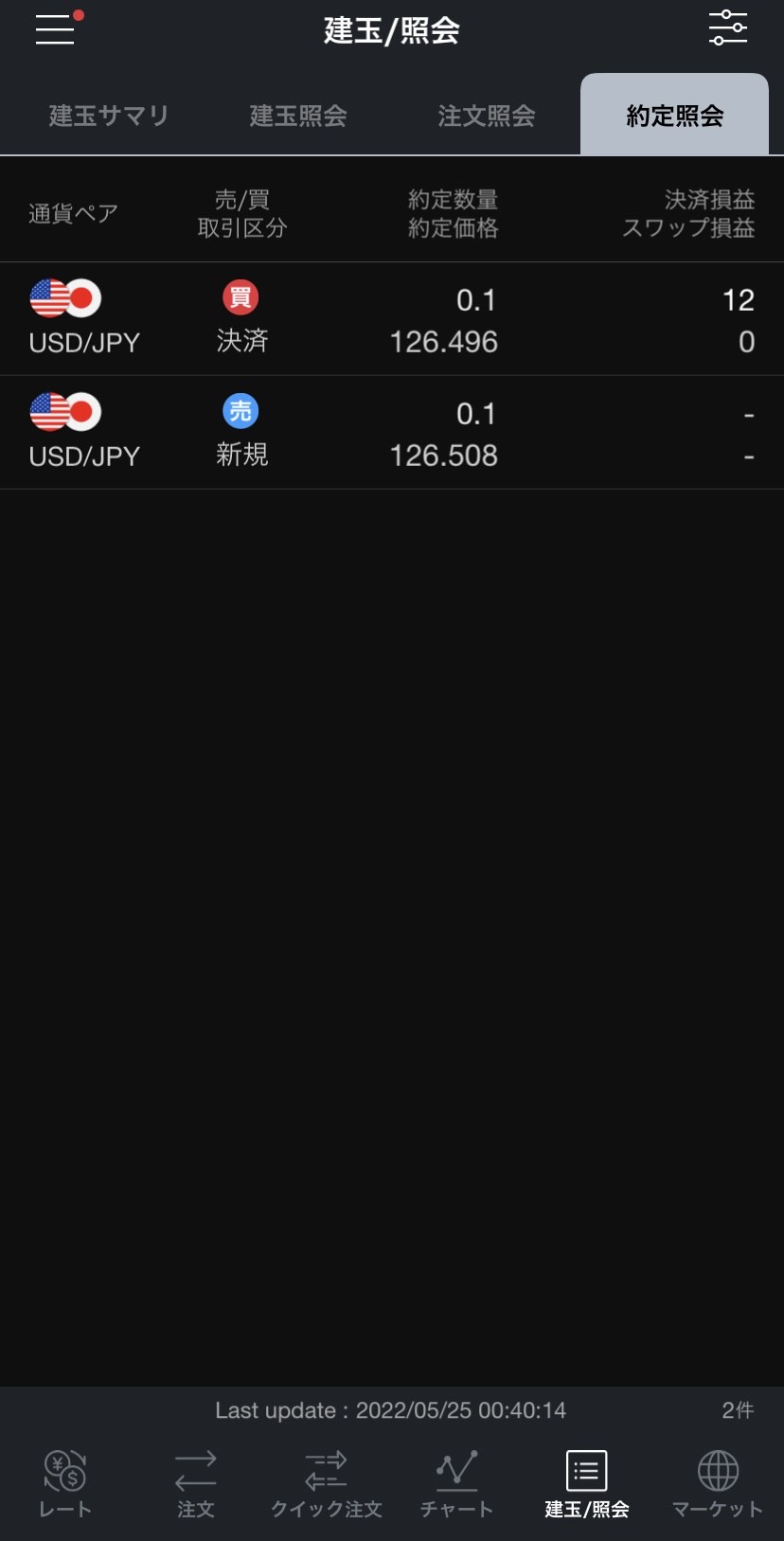This screenshot has width=784, height=1541.
Task: Open the filter settings icon top right
Action: coord(728,27)
